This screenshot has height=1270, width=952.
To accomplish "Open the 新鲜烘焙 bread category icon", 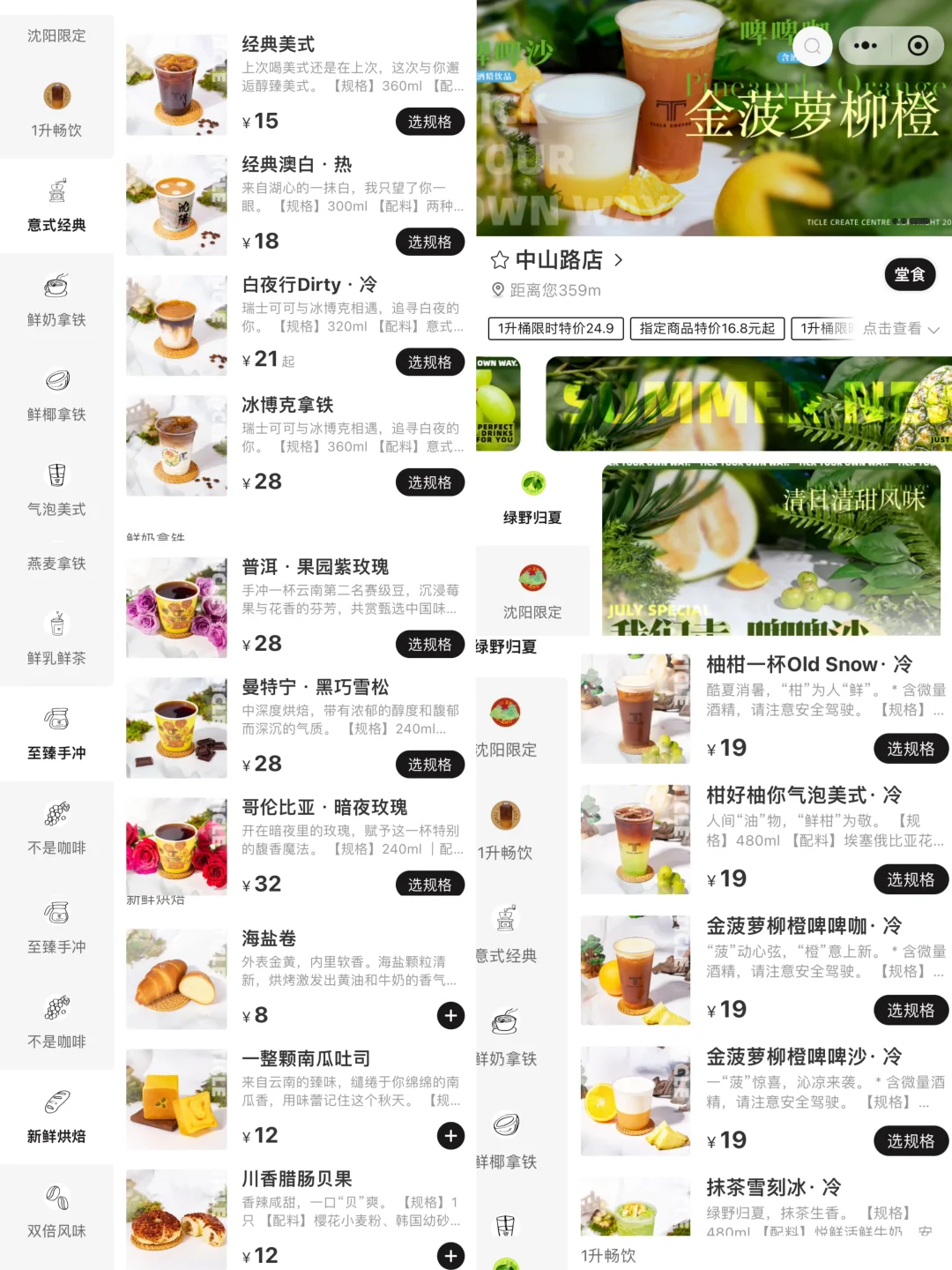I will point(56,1101).
